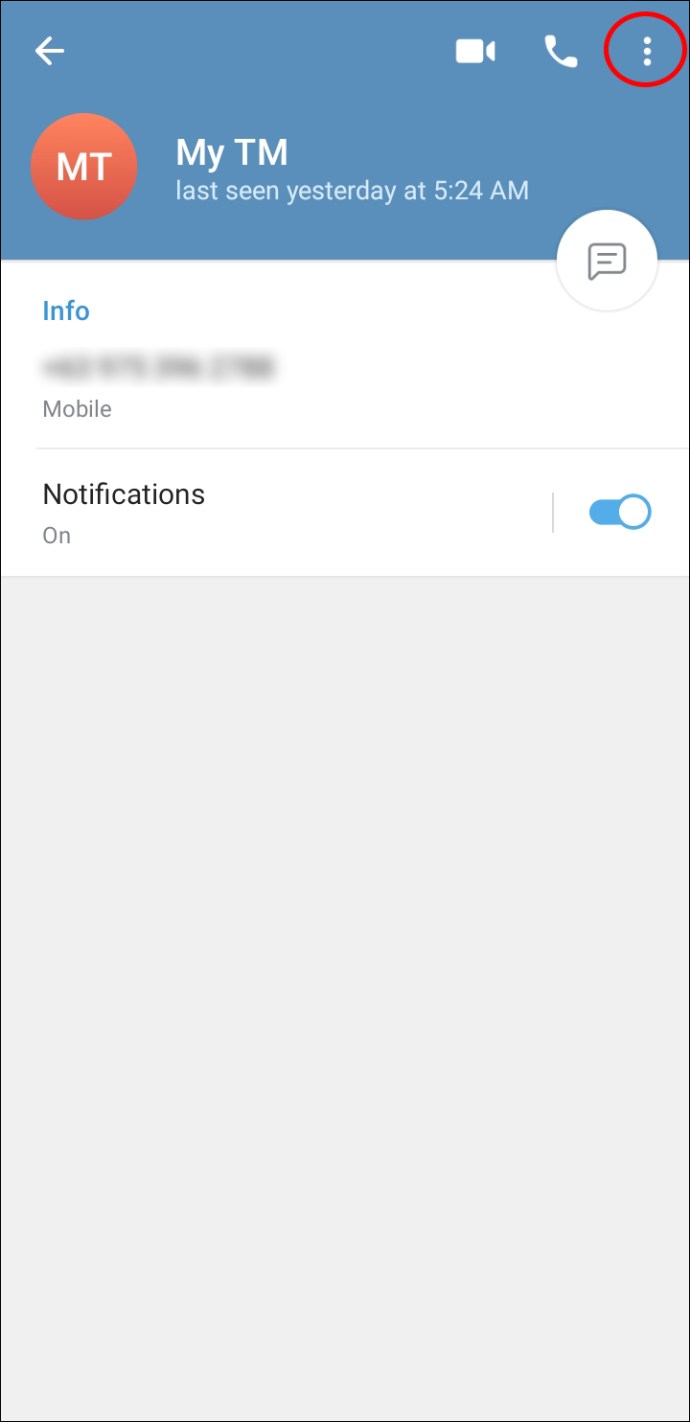The image size is (690, 1422).
Task: Open chat via the message bubble button
Action: point(606,261)
